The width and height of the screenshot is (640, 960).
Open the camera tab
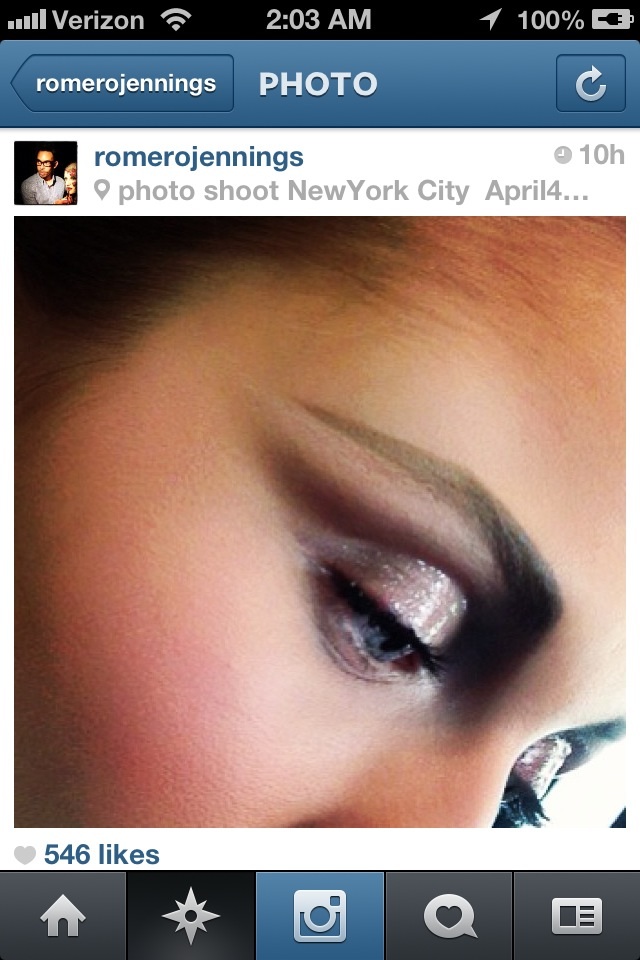(x=320, y=916)
